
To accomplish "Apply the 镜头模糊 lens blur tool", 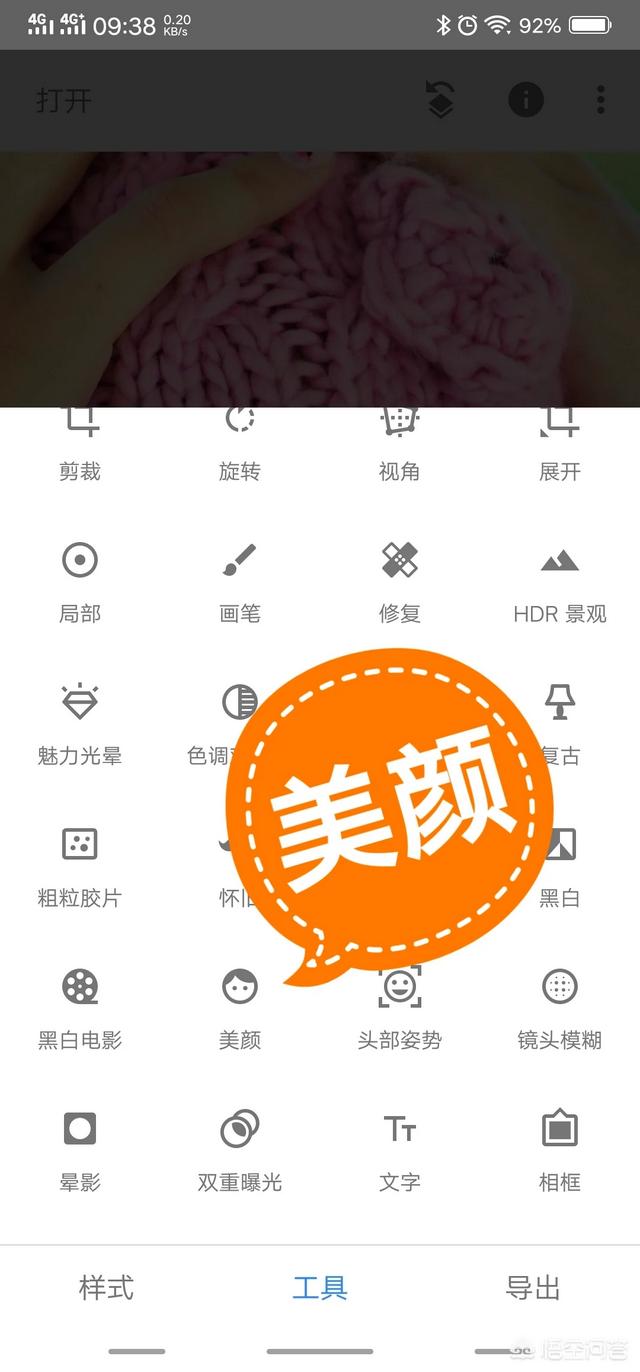I will (x=560, y=1010).
